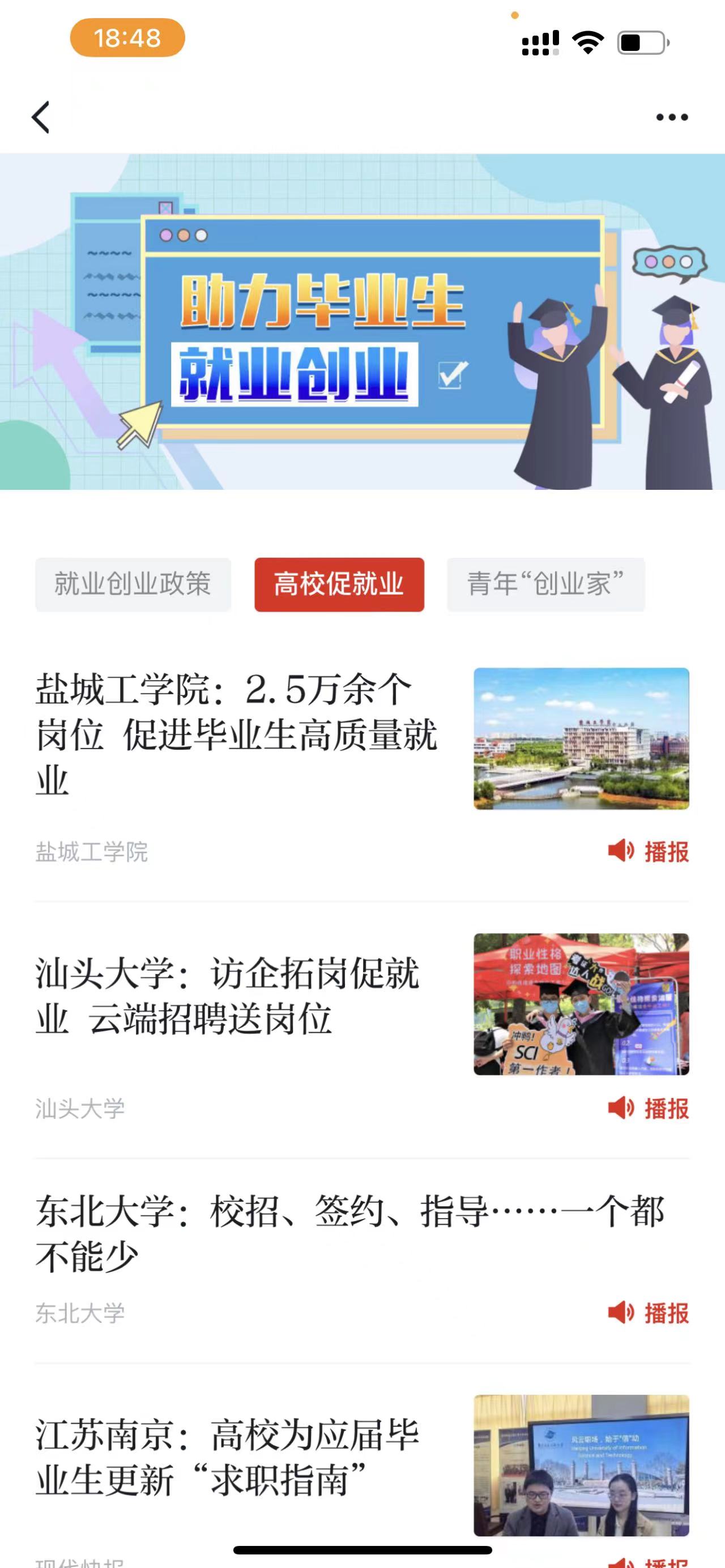Open the 东北大学 校招、签约、指导 article
This screenshot has width=725, height=1568.
coord(350,1232)
